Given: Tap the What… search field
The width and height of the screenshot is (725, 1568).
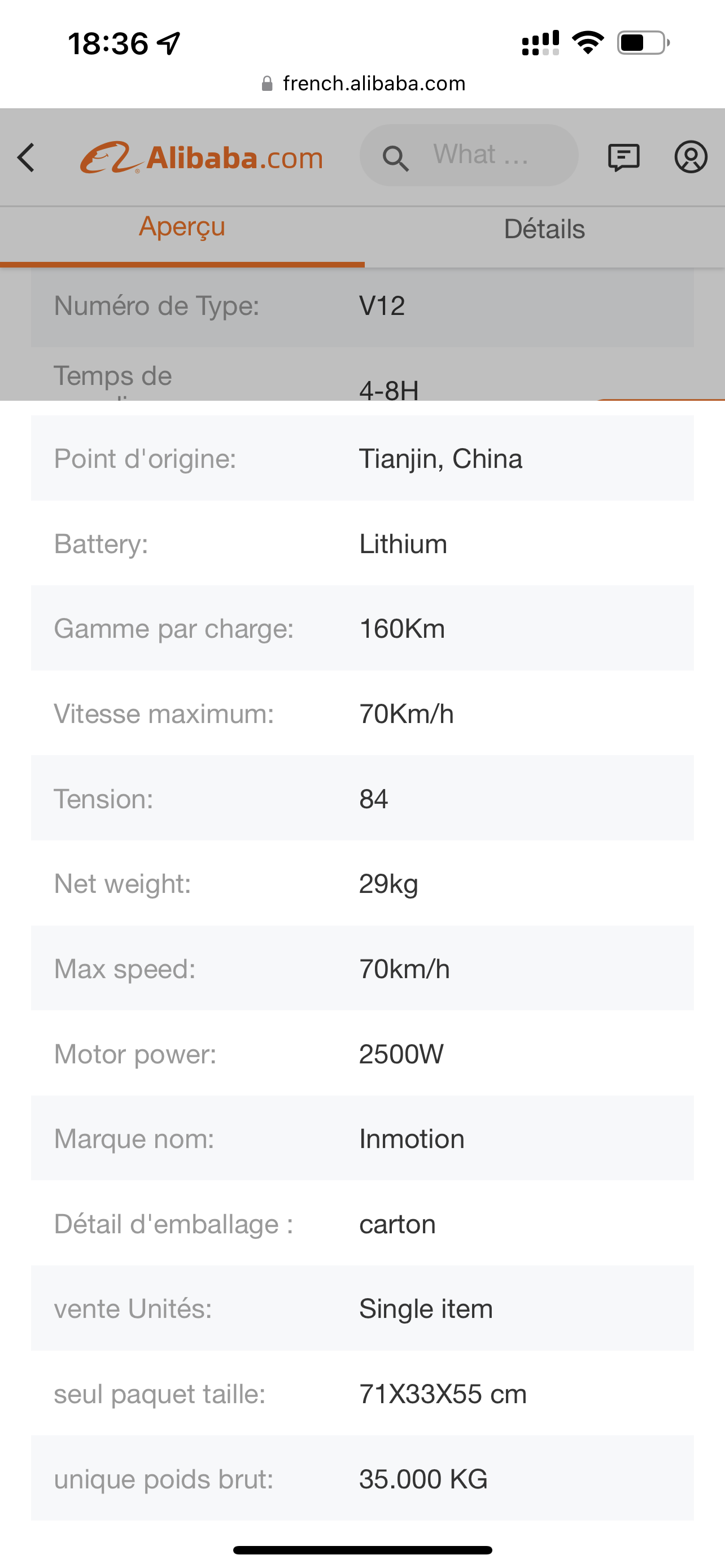Looking at the screenshot, I should point(469,156).
